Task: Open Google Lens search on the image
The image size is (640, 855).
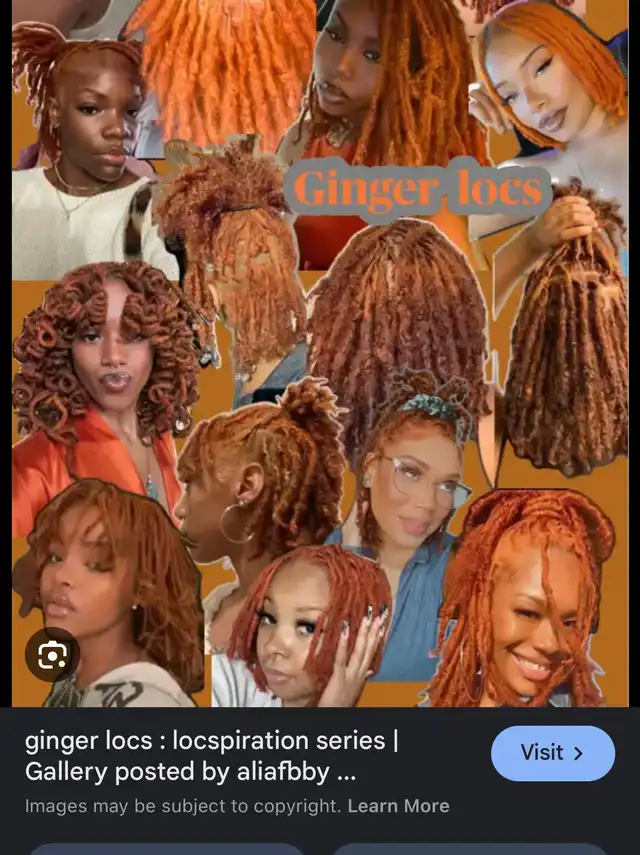Action: tap(52, 655)
